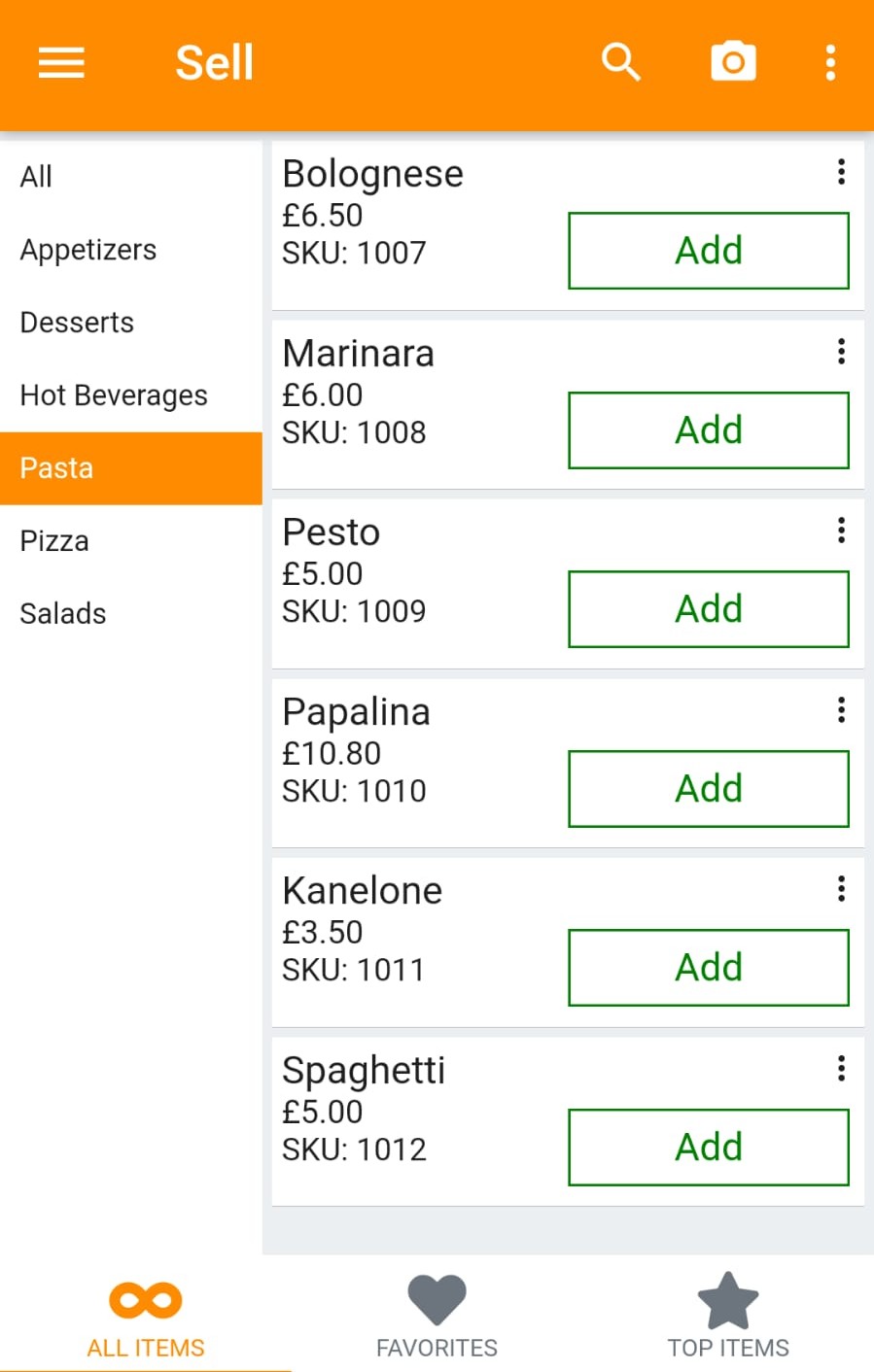Viewport: 874px width, 1372px height.
Task: Open options menu for Pesto item
Action: [841, 531]
